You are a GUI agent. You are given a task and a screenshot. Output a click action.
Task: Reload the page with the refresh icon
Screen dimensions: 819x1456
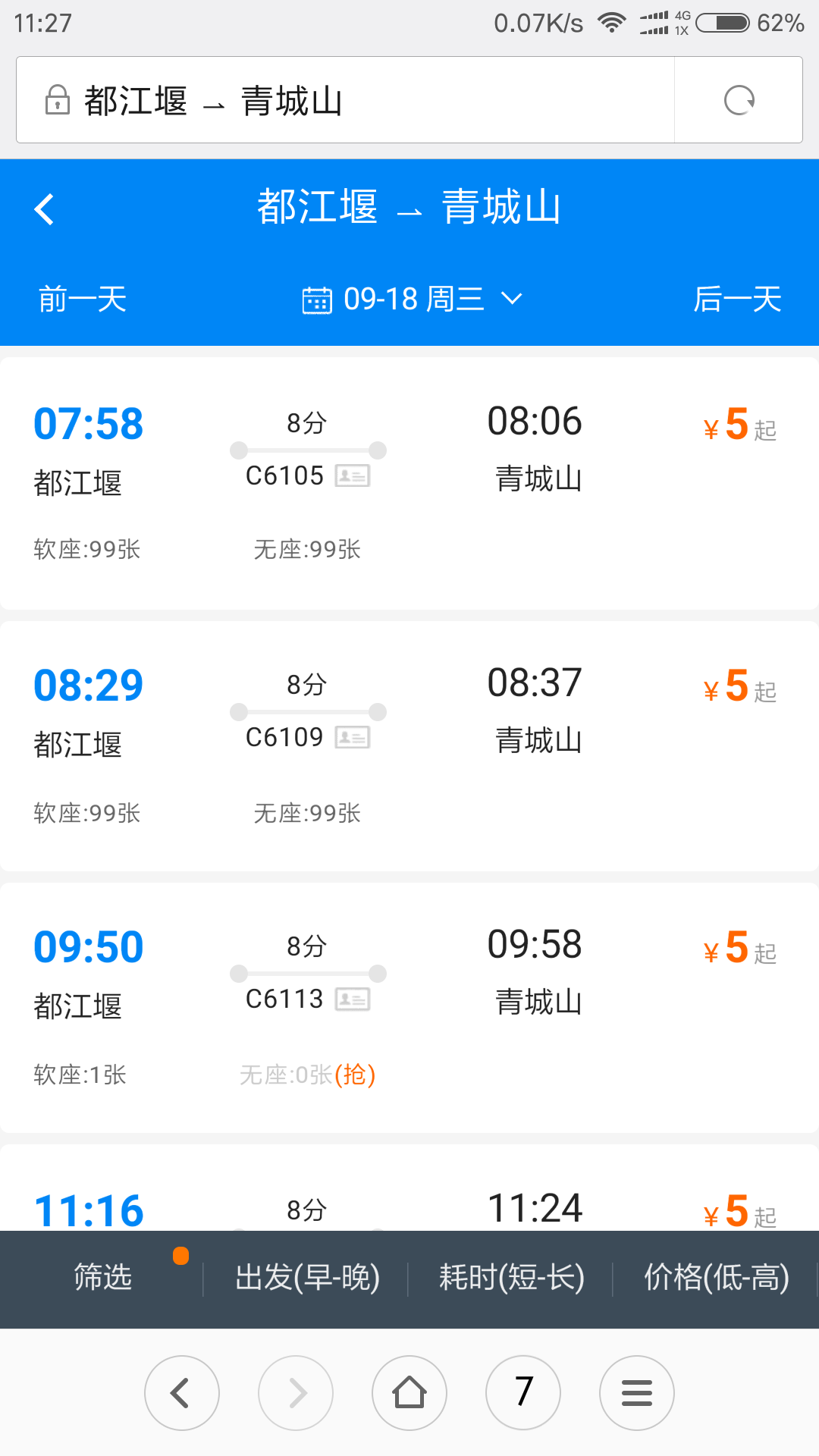739,100
